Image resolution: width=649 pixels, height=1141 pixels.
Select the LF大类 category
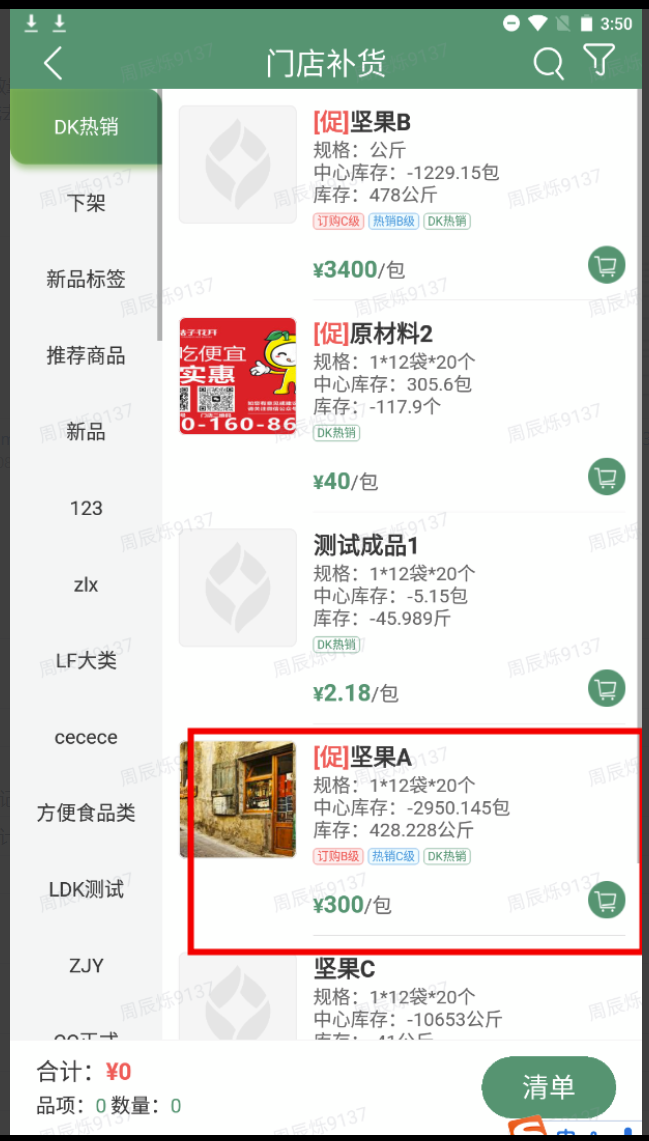[86, 661]
